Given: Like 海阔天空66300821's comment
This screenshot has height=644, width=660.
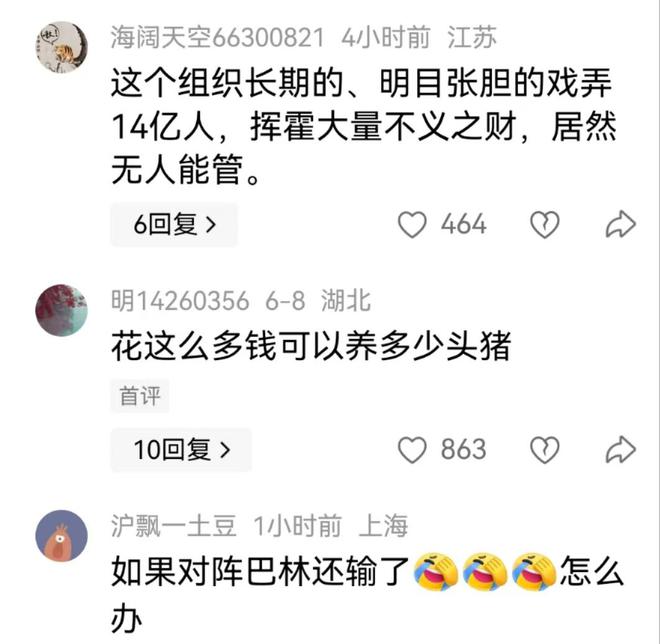Looking at the screenshot, I should [x=412, y=224].
